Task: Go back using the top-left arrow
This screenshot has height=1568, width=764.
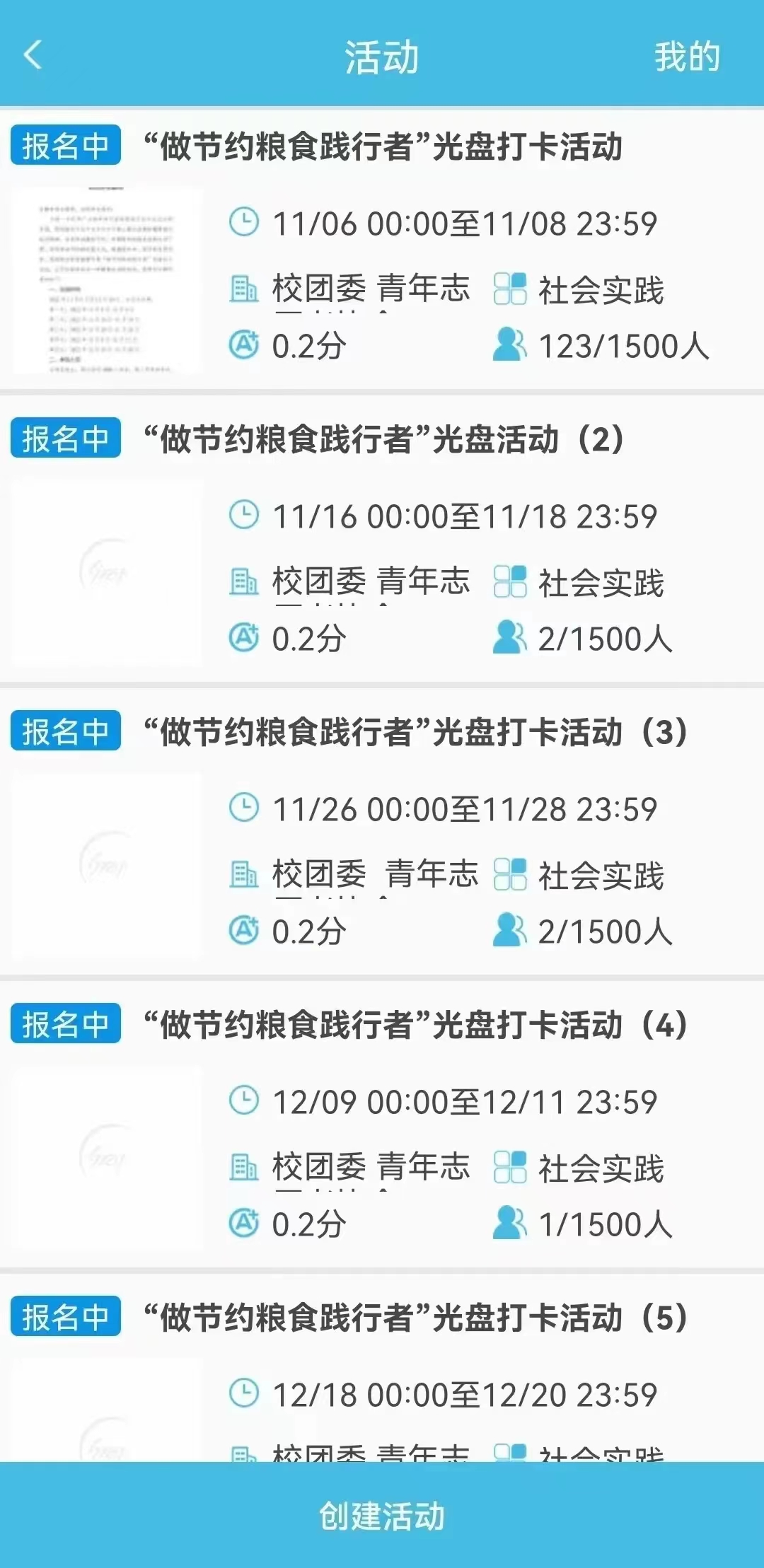Action: tap(33, 55)
